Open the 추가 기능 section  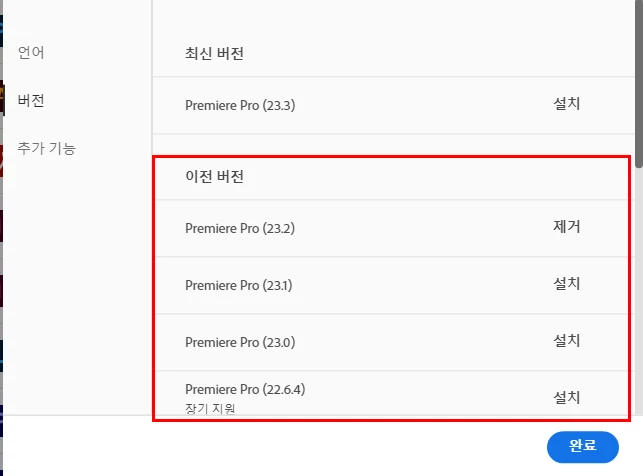(x=46, y=148)
